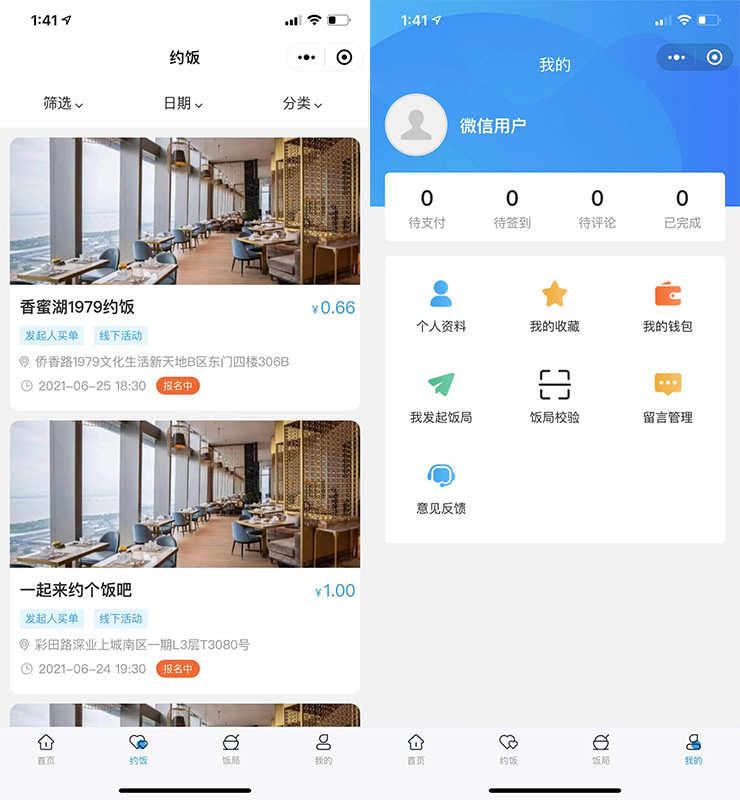
Task: Switch to 我的 tab on the 约饭 screen
Action: (x=323, y=748)
